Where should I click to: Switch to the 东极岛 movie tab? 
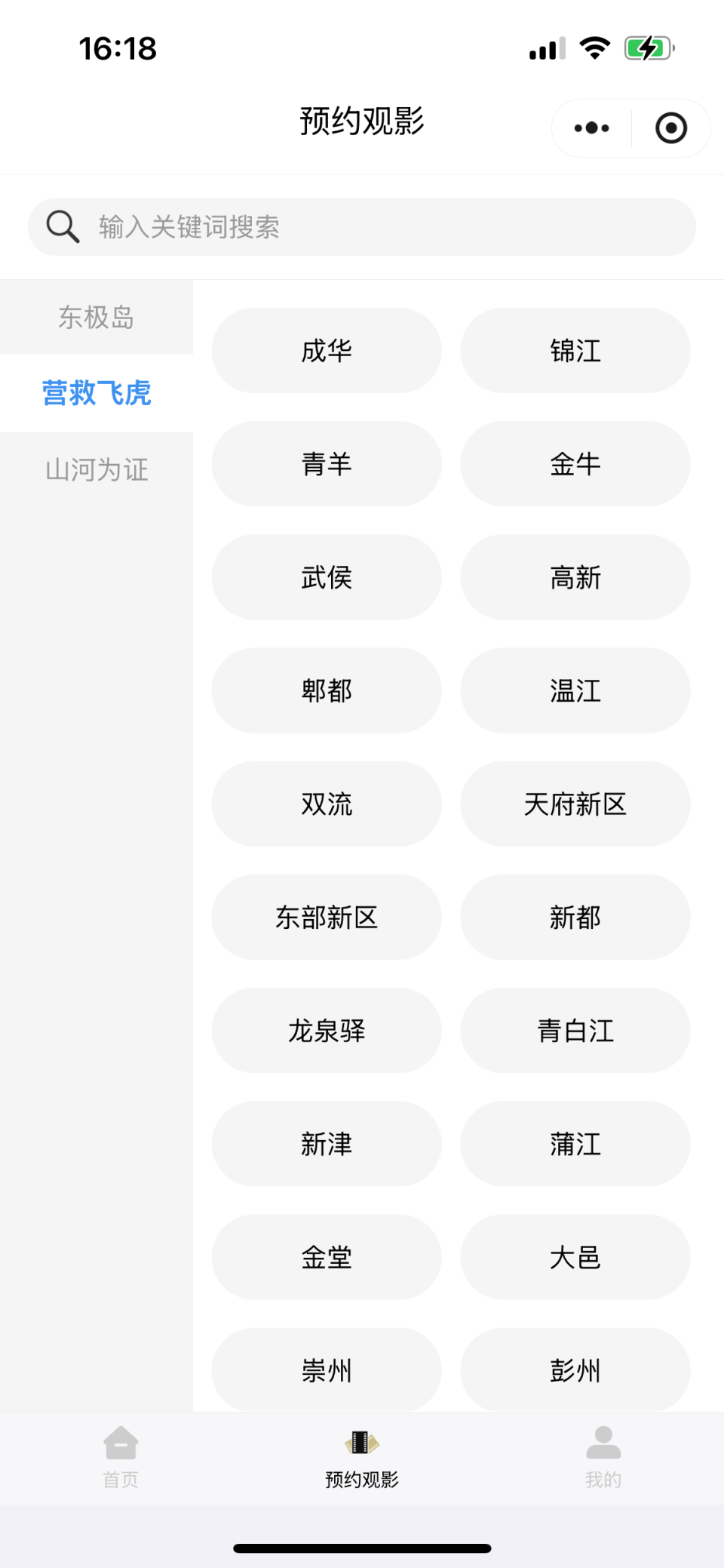pos(97,318)
